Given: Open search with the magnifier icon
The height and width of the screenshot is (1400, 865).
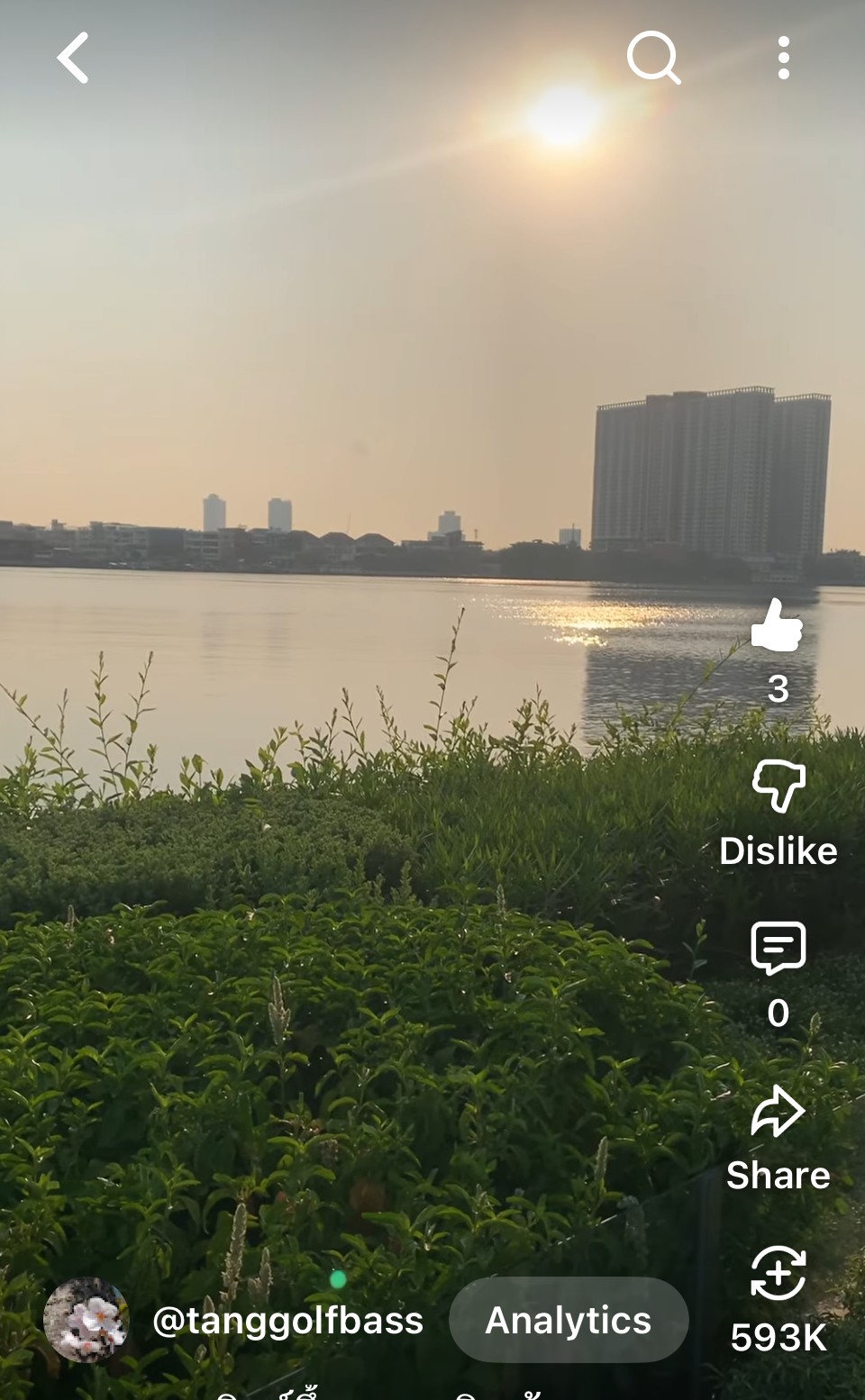Looking at the screenshot, I should [652, 59].
